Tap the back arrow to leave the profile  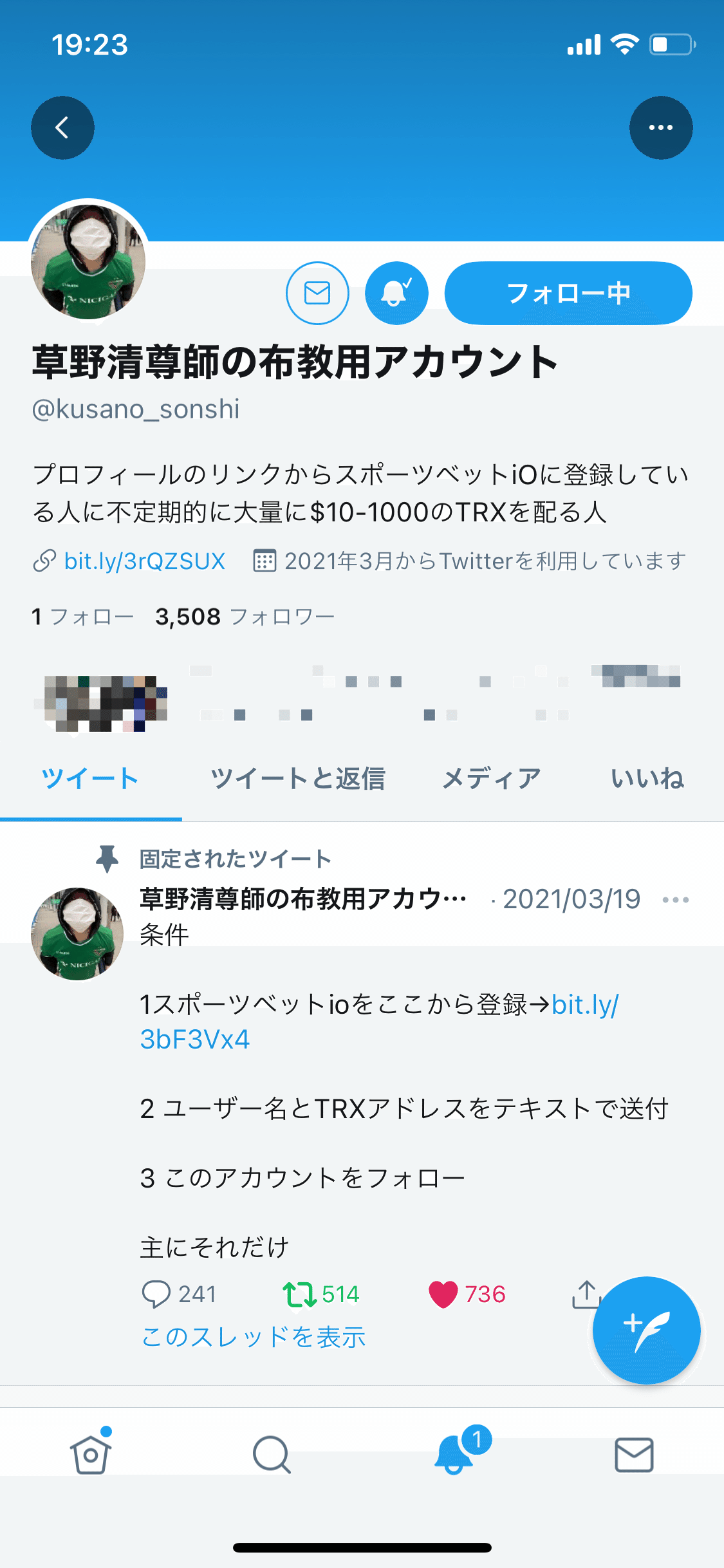tap(62, 127)
